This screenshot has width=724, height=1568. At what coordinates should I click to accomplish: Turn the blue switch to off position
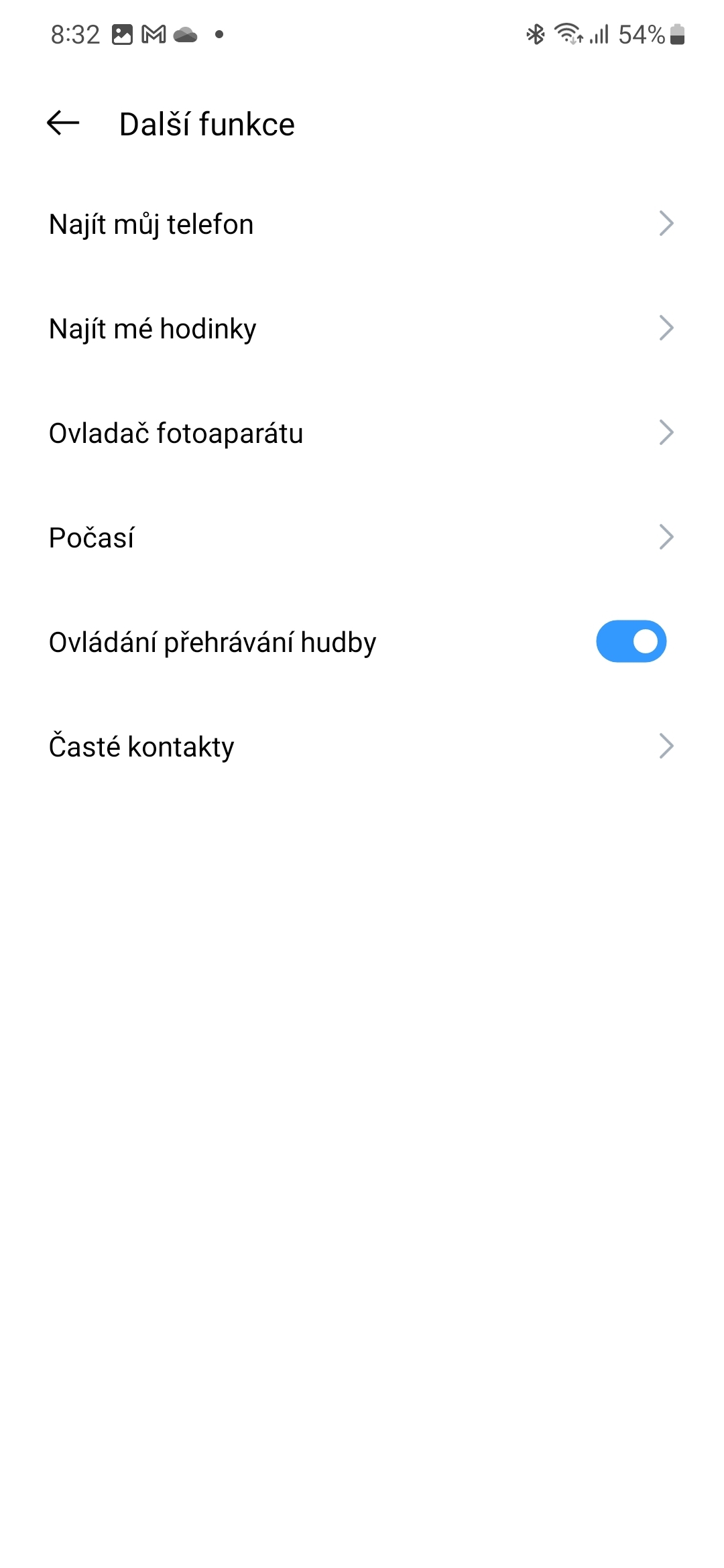point(630,641)
